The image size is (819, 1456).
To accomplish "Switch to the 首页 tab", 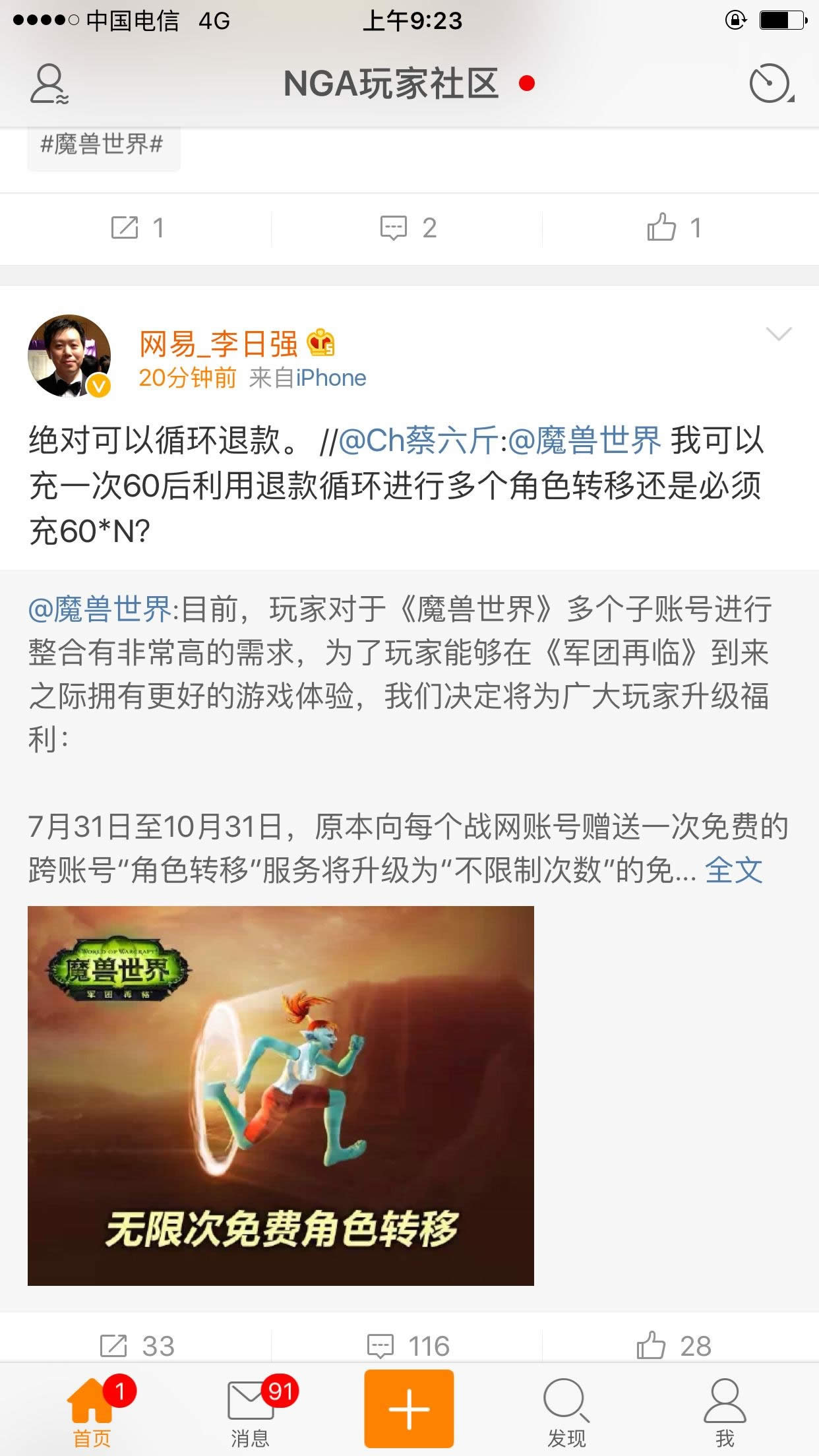I will click(x=92, y=1411).
